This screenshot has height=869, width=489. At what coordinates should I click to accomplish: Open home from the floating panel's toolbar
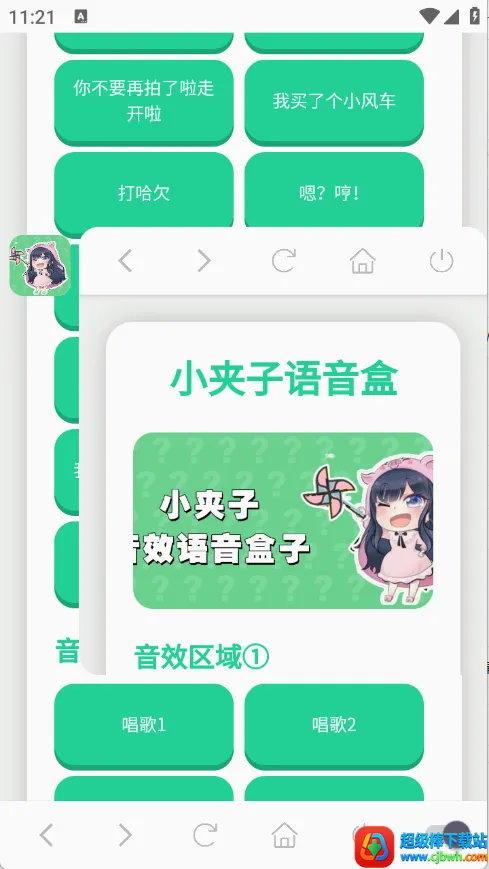(363, 260)
